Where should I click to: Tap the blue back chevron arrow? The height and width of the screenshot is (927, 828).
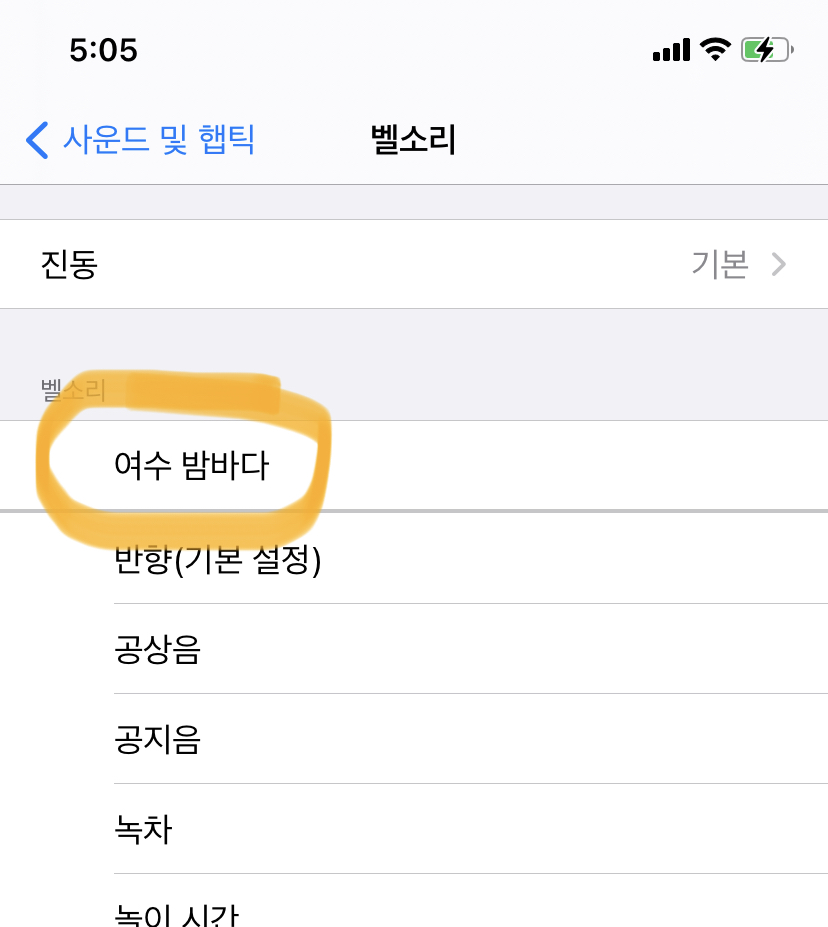[34, 140]
